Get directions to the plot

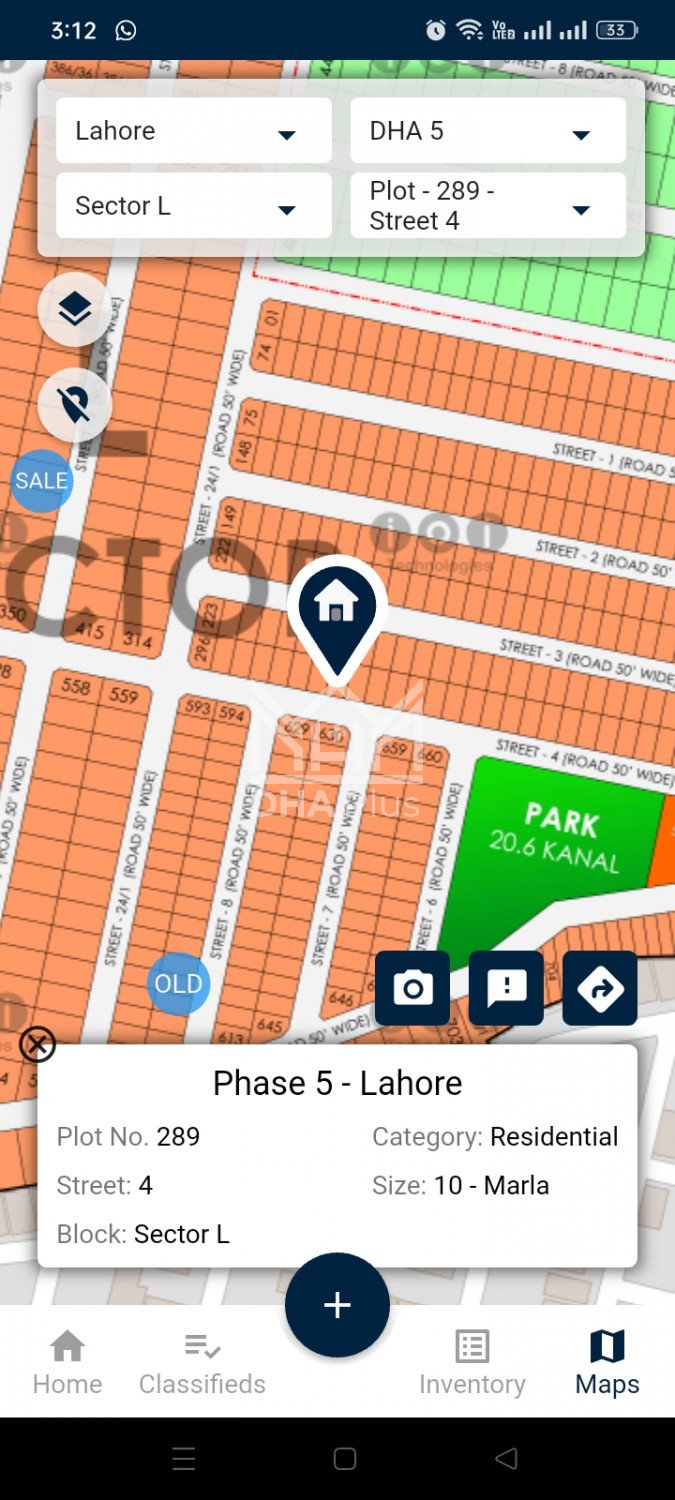[600, 988]
